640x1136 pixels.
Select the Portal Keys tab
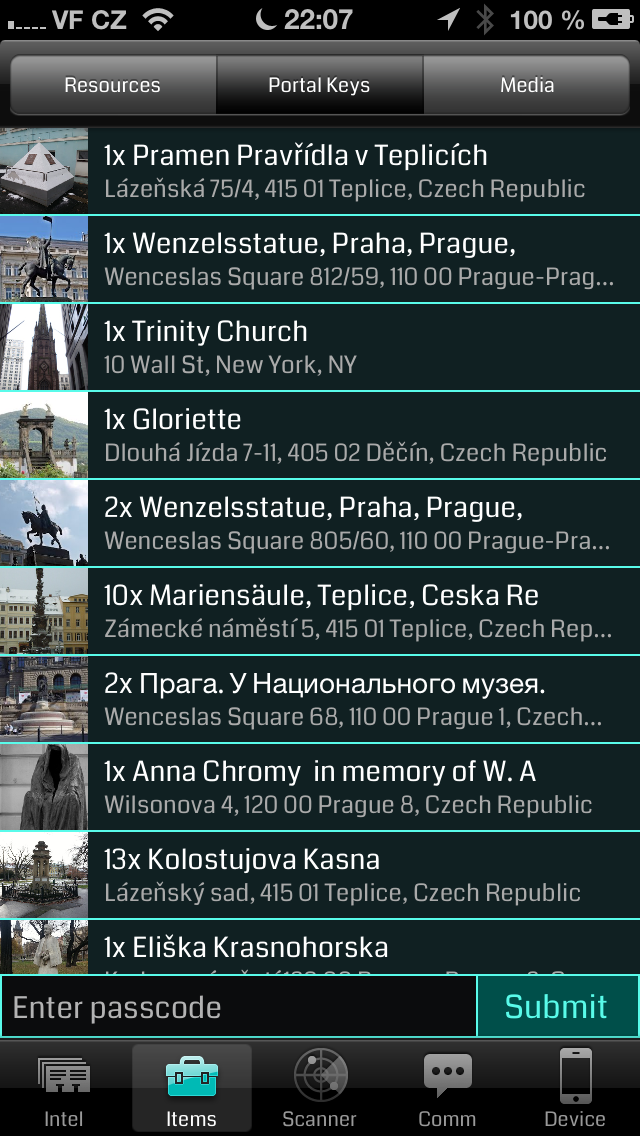[319, 86]
